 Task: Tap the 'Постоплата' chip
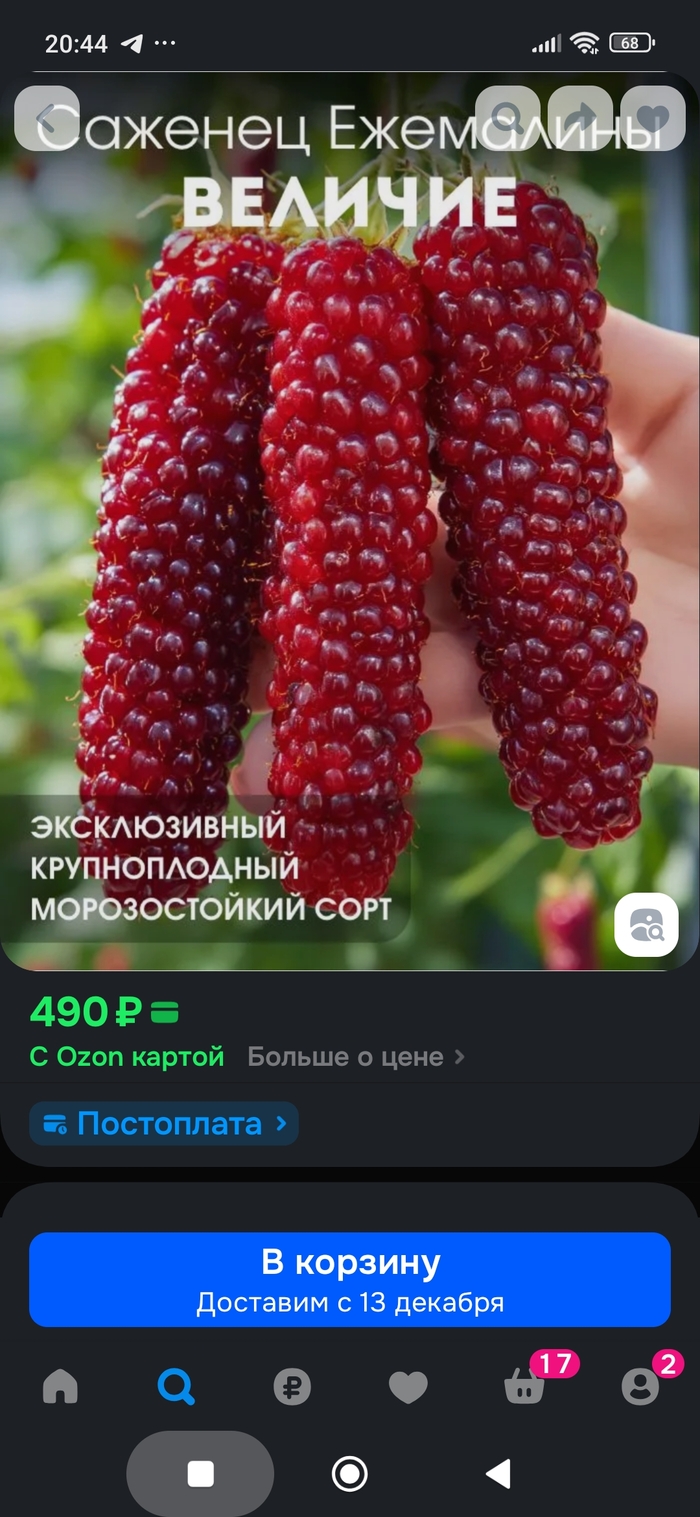pyautogui.click(x=164, y=1123)
